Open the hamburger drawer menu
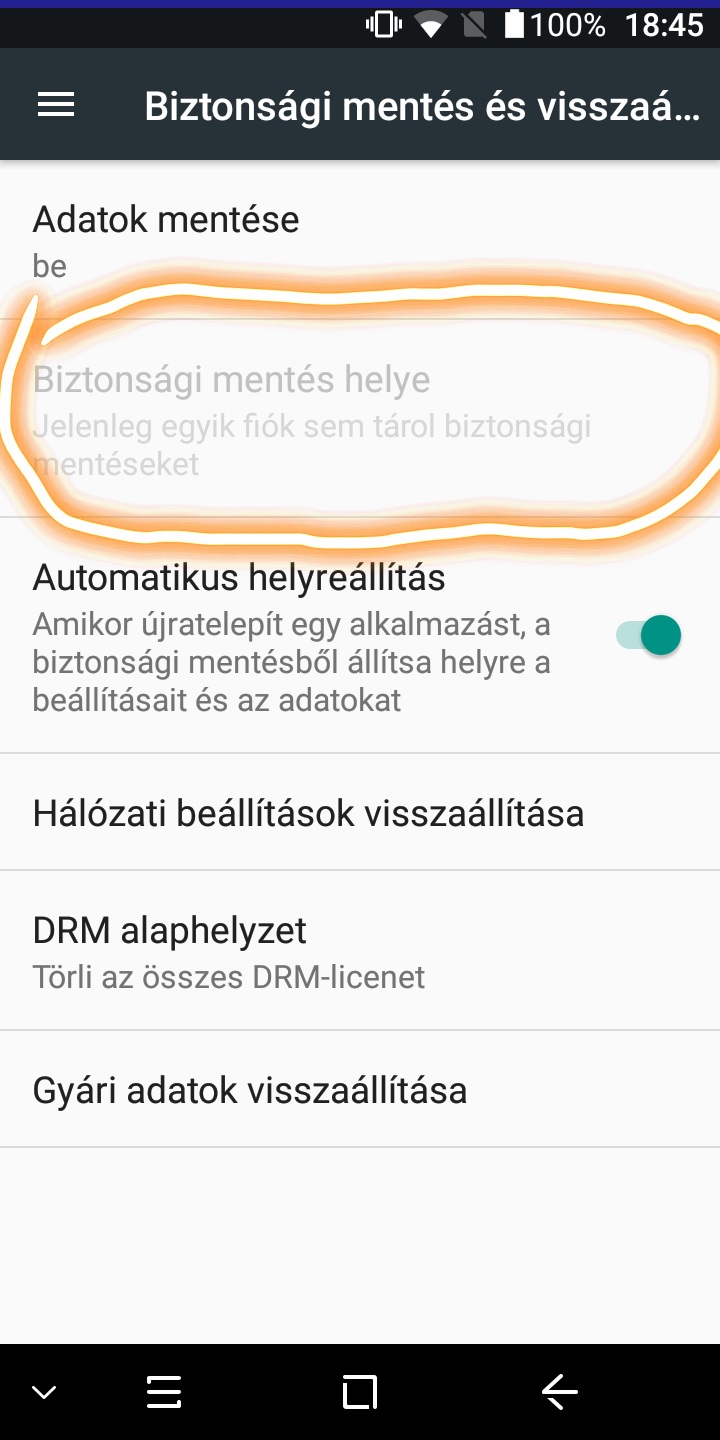Image resolution: width=720 pixels, height=1440 pixels. coord(56,105)
